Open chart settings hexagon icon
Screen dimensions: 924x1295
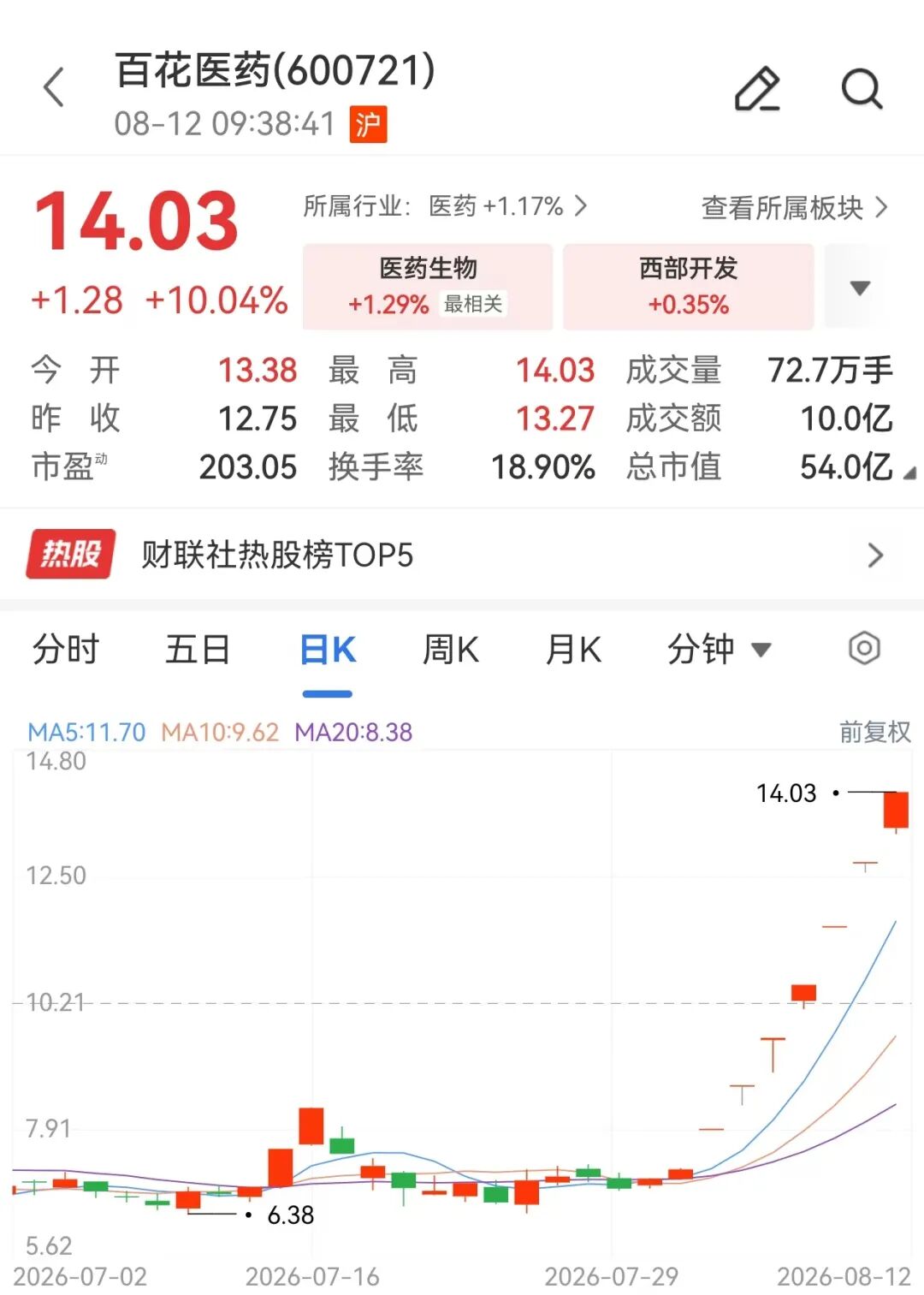click(x=864, y=649)
